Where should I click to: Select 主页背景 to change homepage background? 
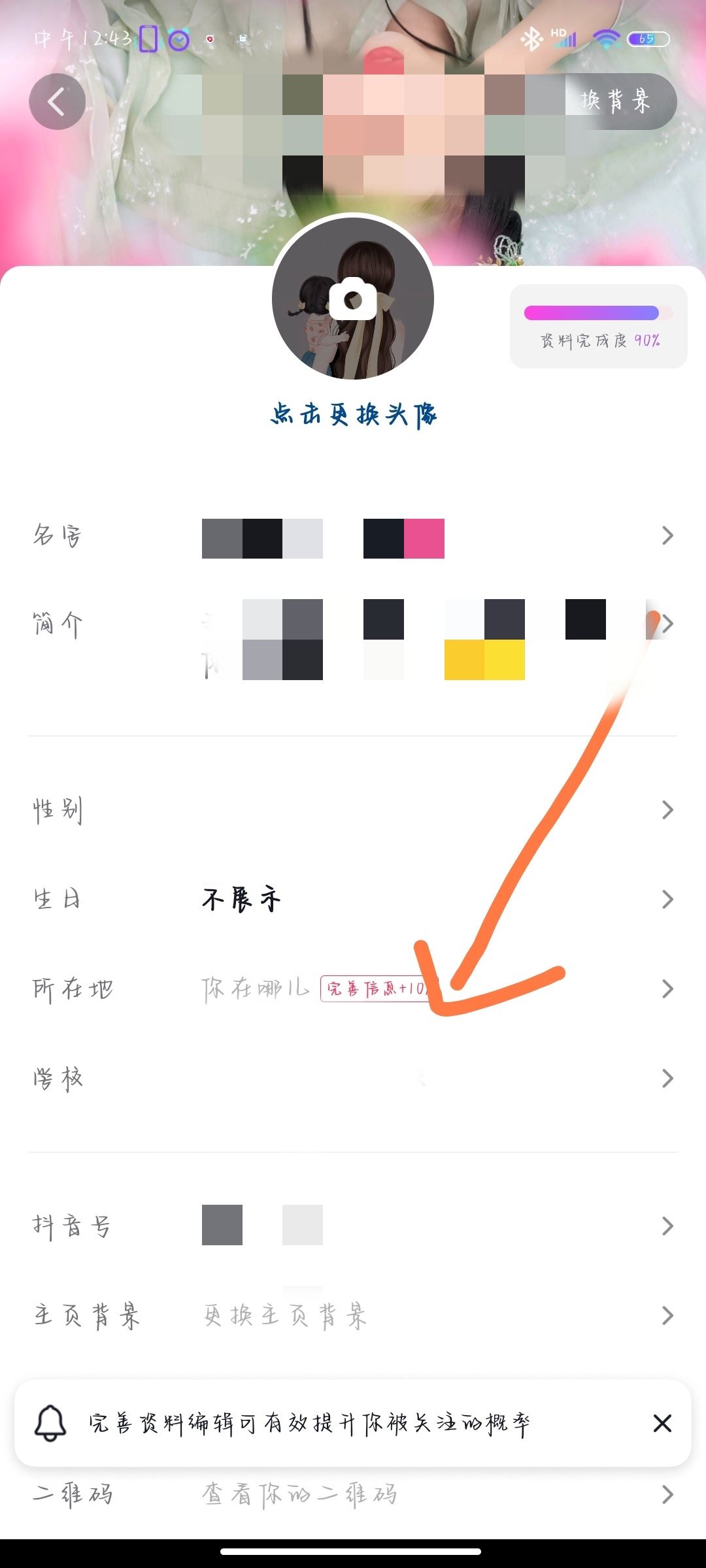[353, 1315]
